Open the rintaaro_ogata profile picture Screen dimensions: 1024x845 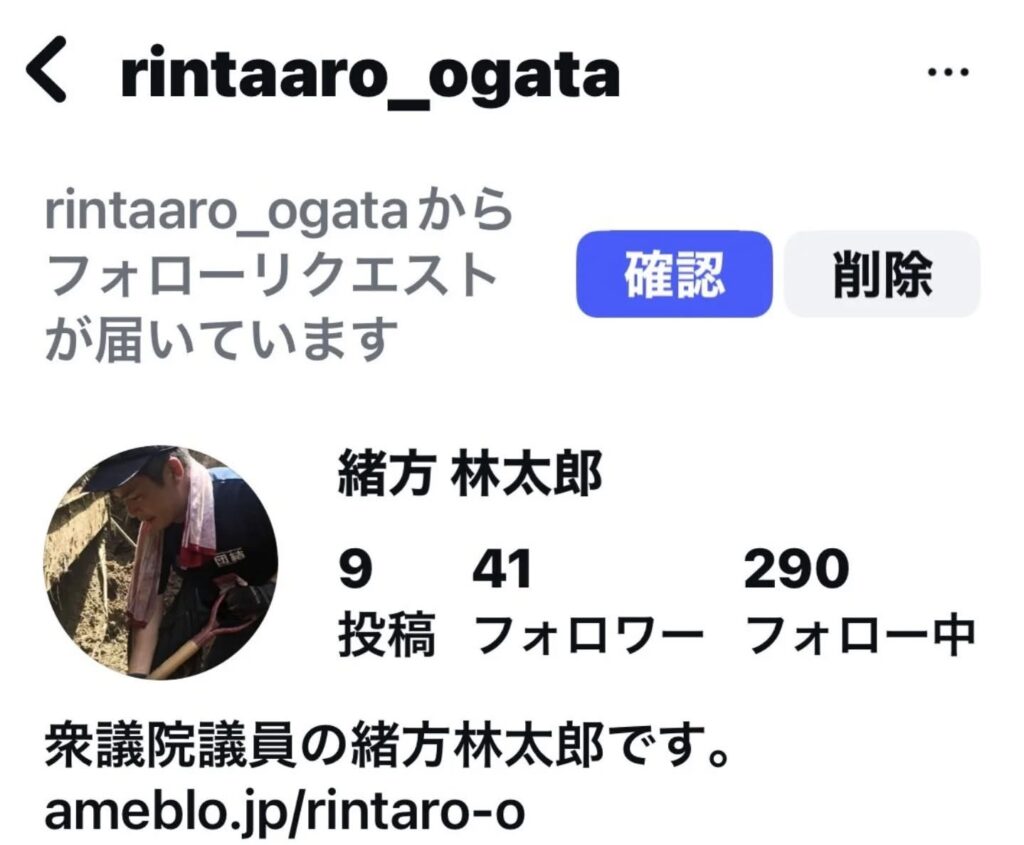161,563
